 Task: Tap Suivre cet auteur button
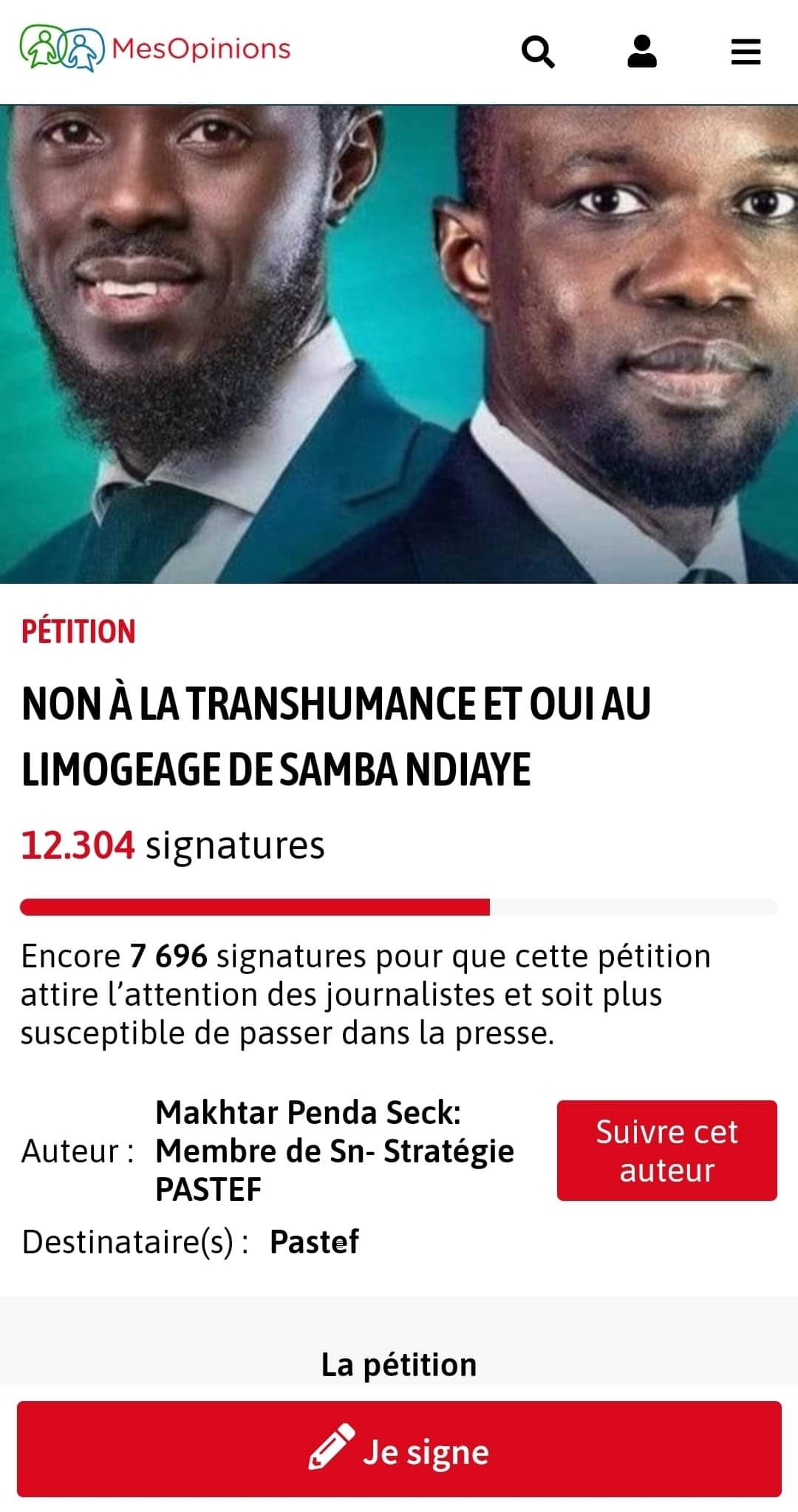tap(666, 1151)
